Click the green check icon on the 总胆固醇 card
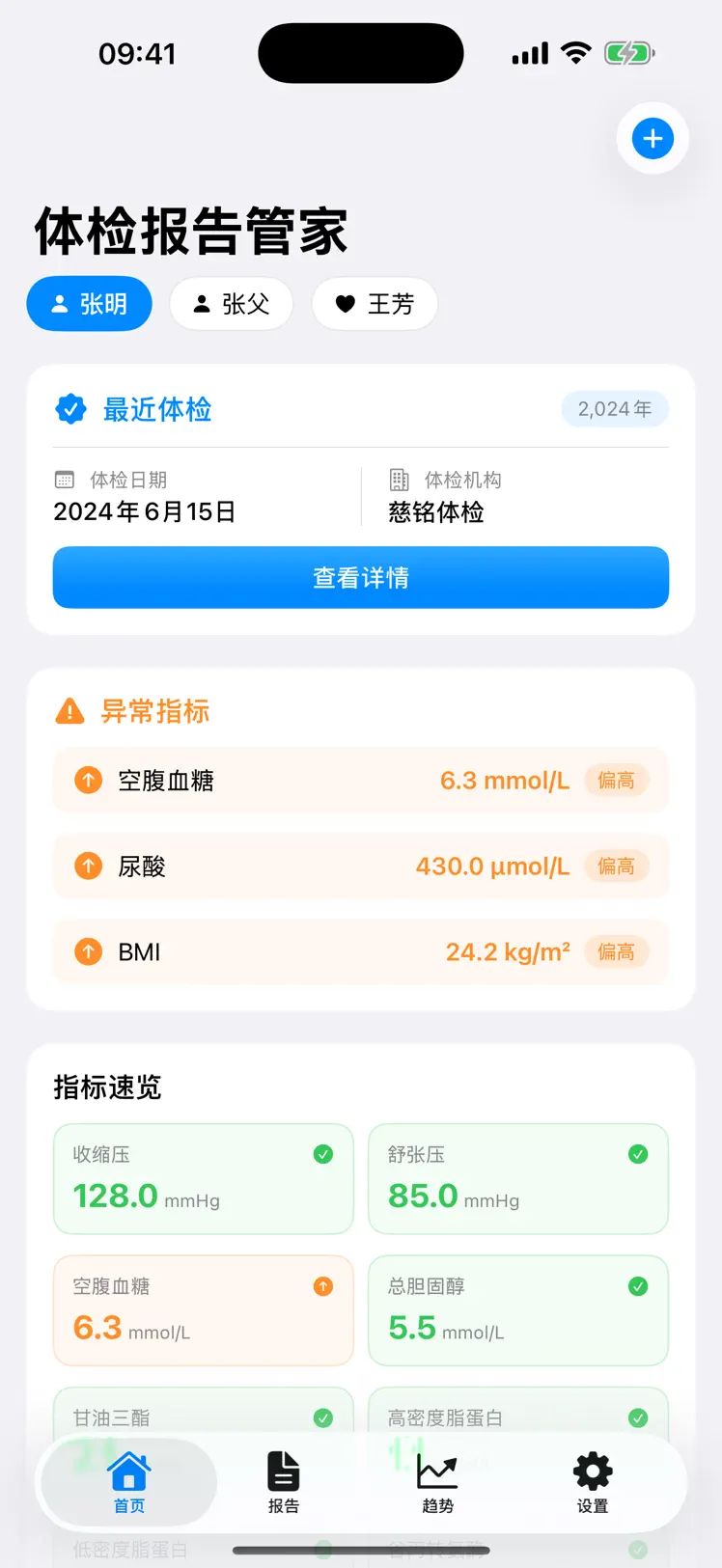Viewport: 722px width, 1568px height. (638, 1286)
